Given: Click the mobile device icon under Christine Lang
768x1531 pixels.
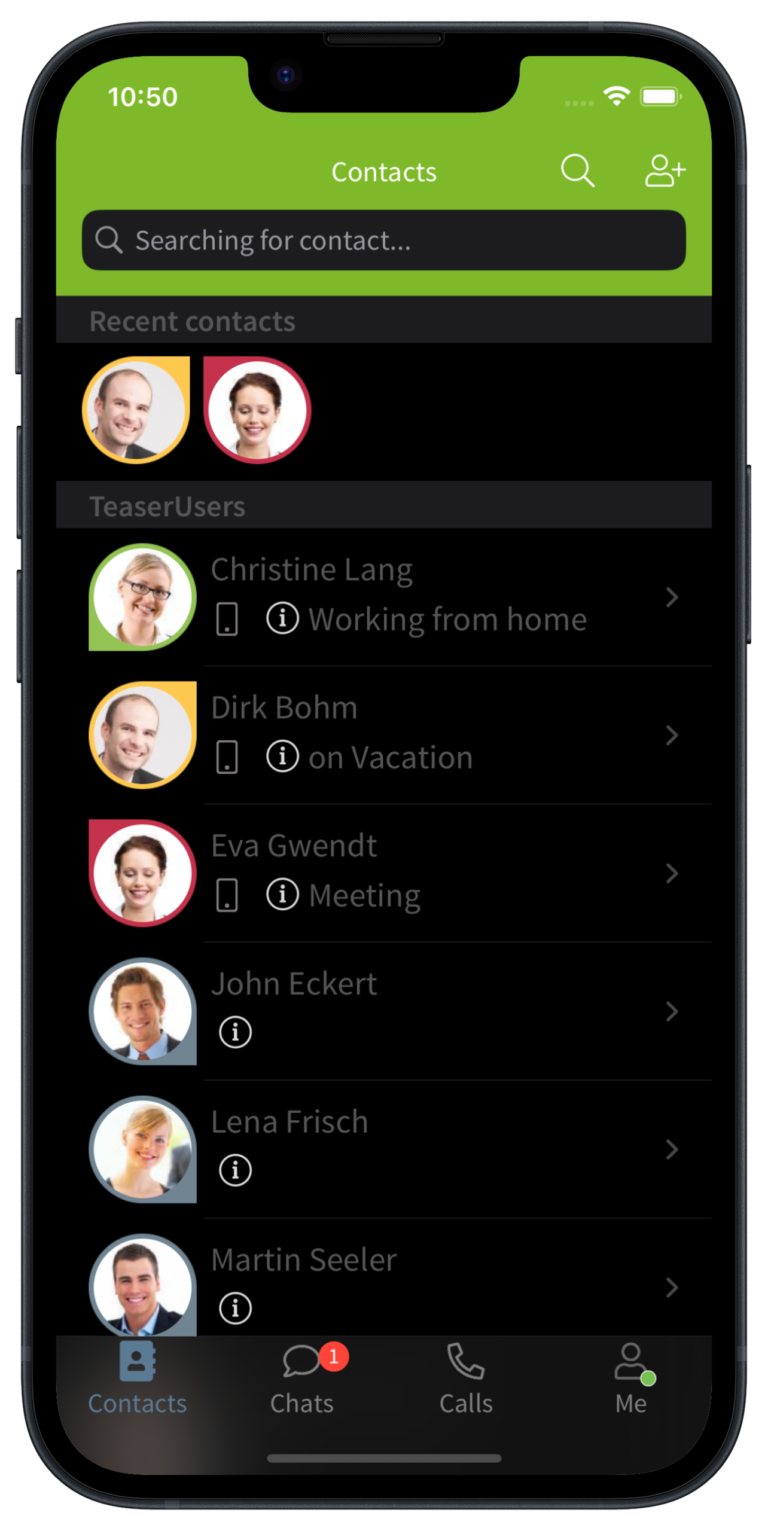Looking at the screenshot, I should 226,618.
